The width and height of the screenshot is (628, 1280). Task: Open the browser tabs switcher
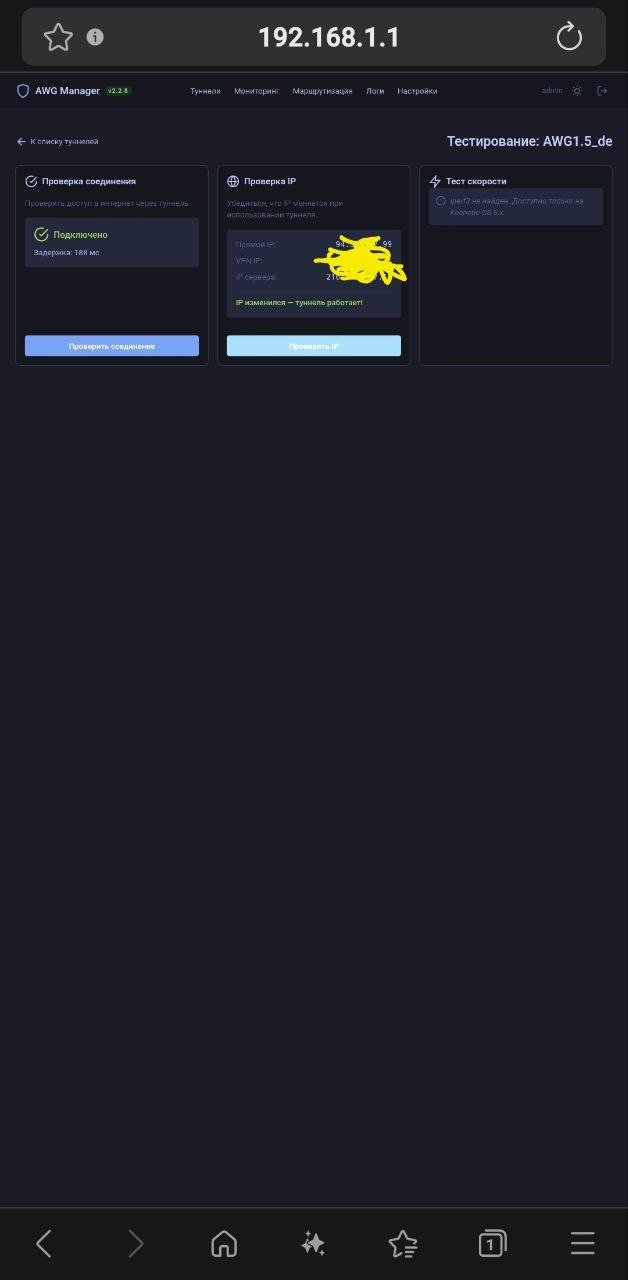click(x=491, y=1243)
